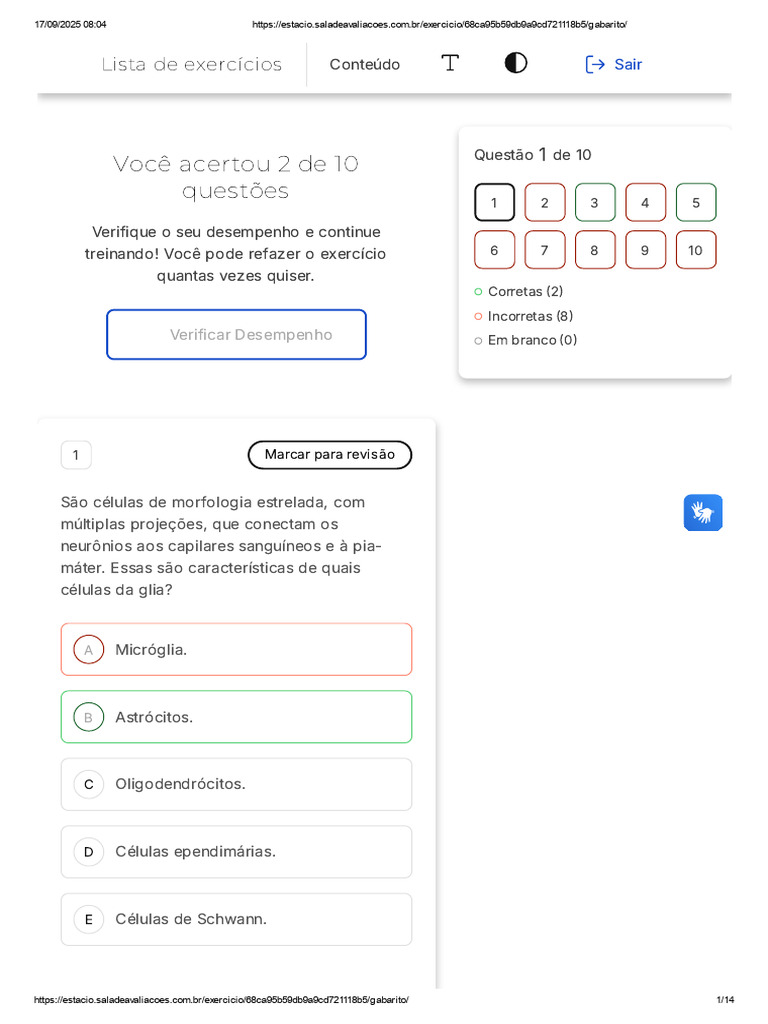View question 9
Viewport: 768px width, 1024px height.
(645, 249)
